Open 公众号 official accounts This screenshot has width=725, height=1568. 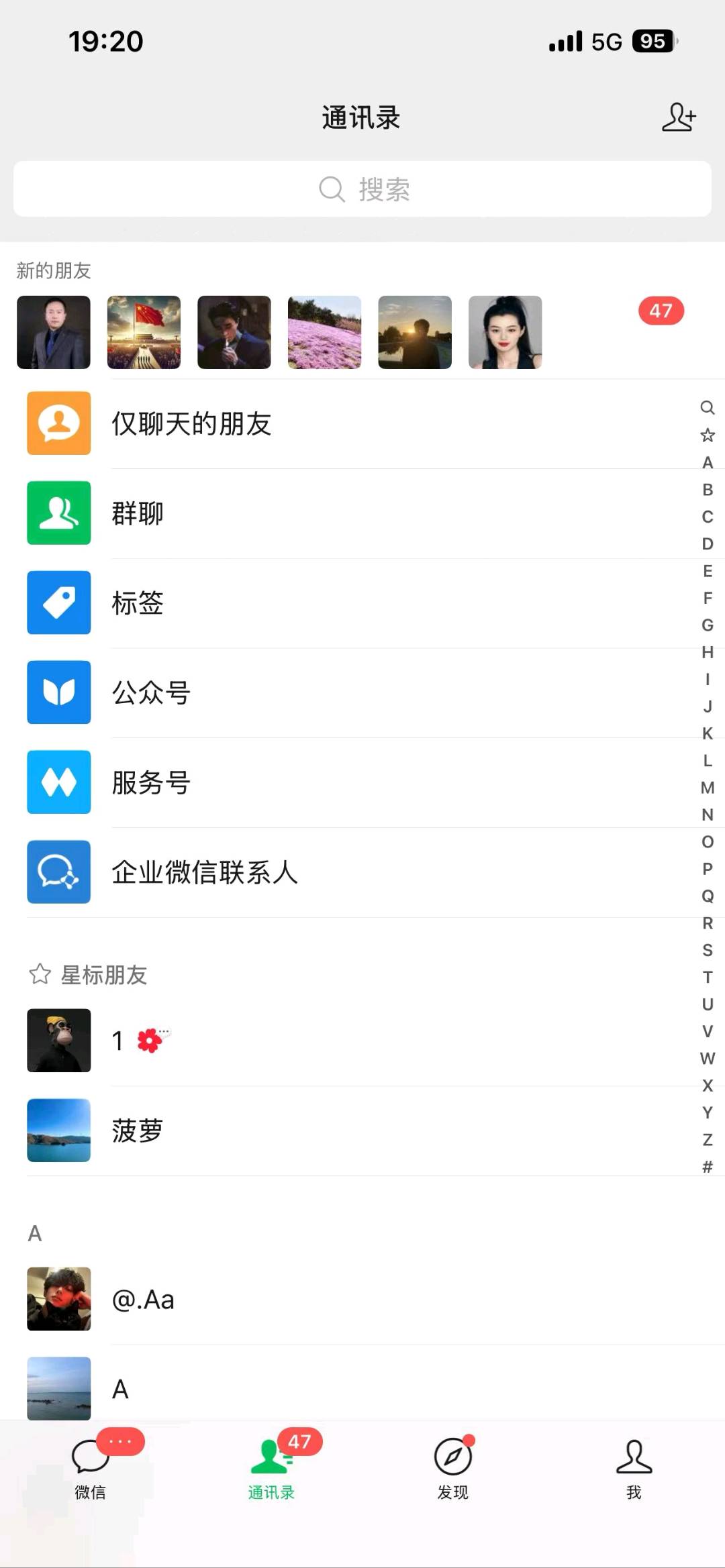click(362, 692)
